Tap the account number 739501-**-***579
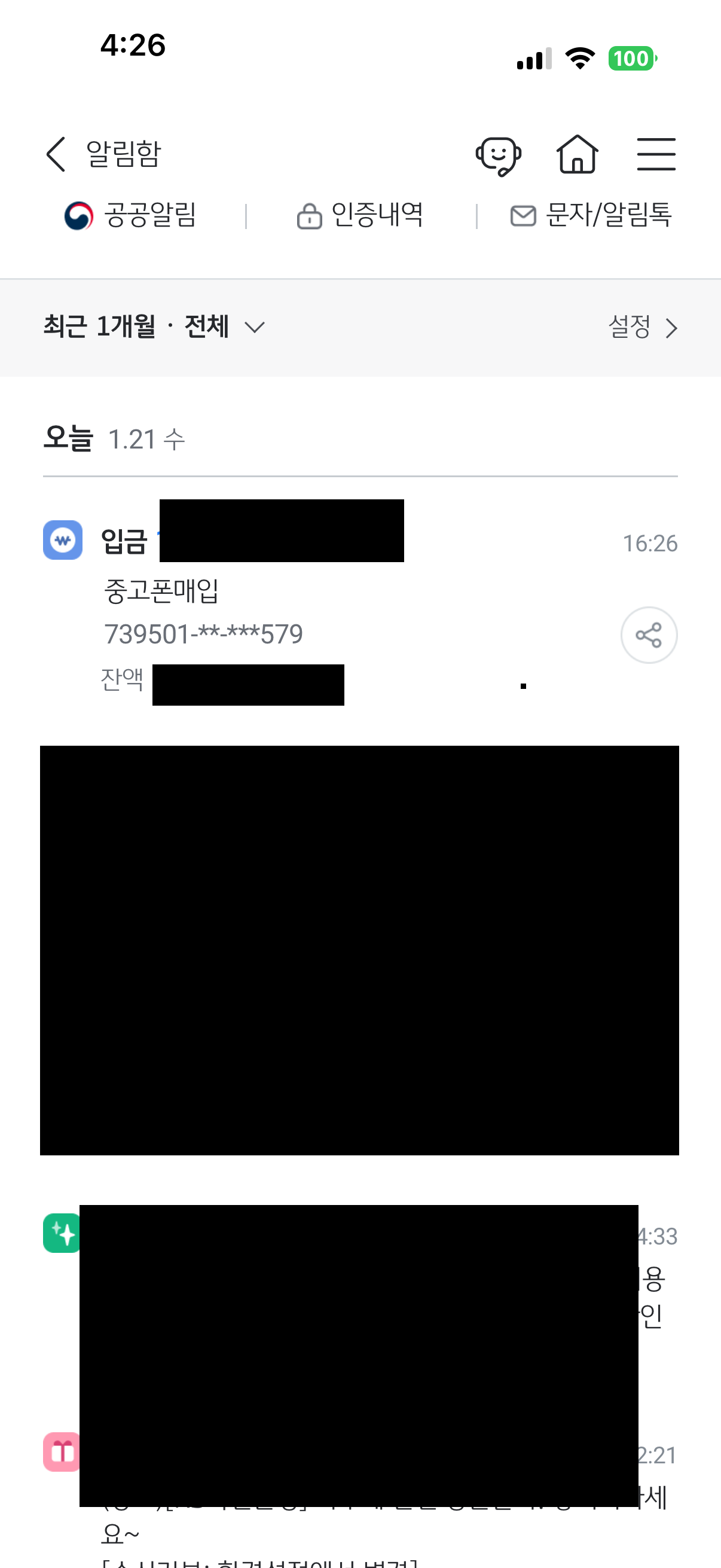This screenshot has width=721, height=1568. click(x=204, y=634)
